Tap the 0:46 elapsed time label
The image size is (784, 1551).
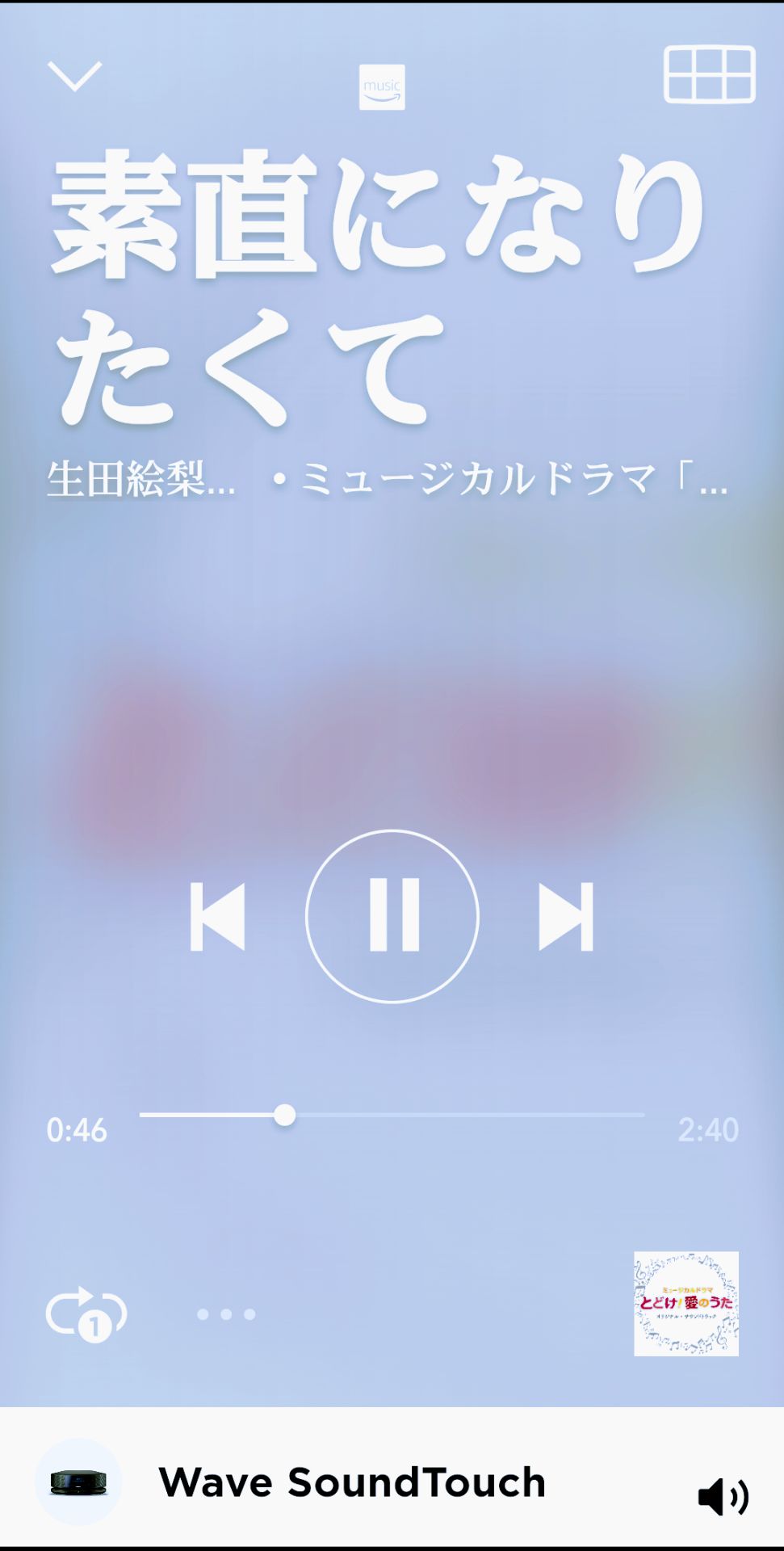pos(78,1131)
